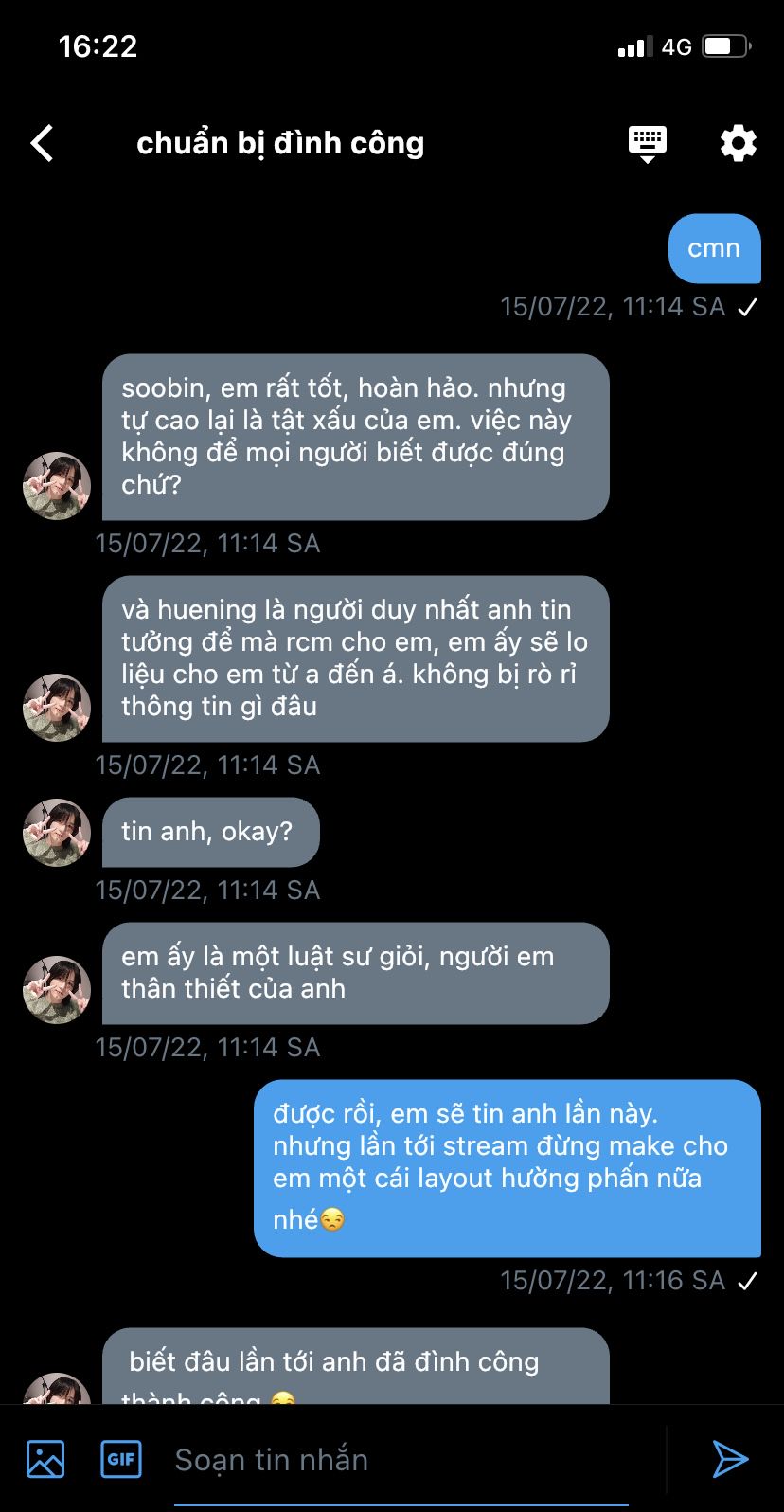Screen dimensions: 784x1512
Task: Hide the keyboard with the keyboard icon
Action: (648, 143)
